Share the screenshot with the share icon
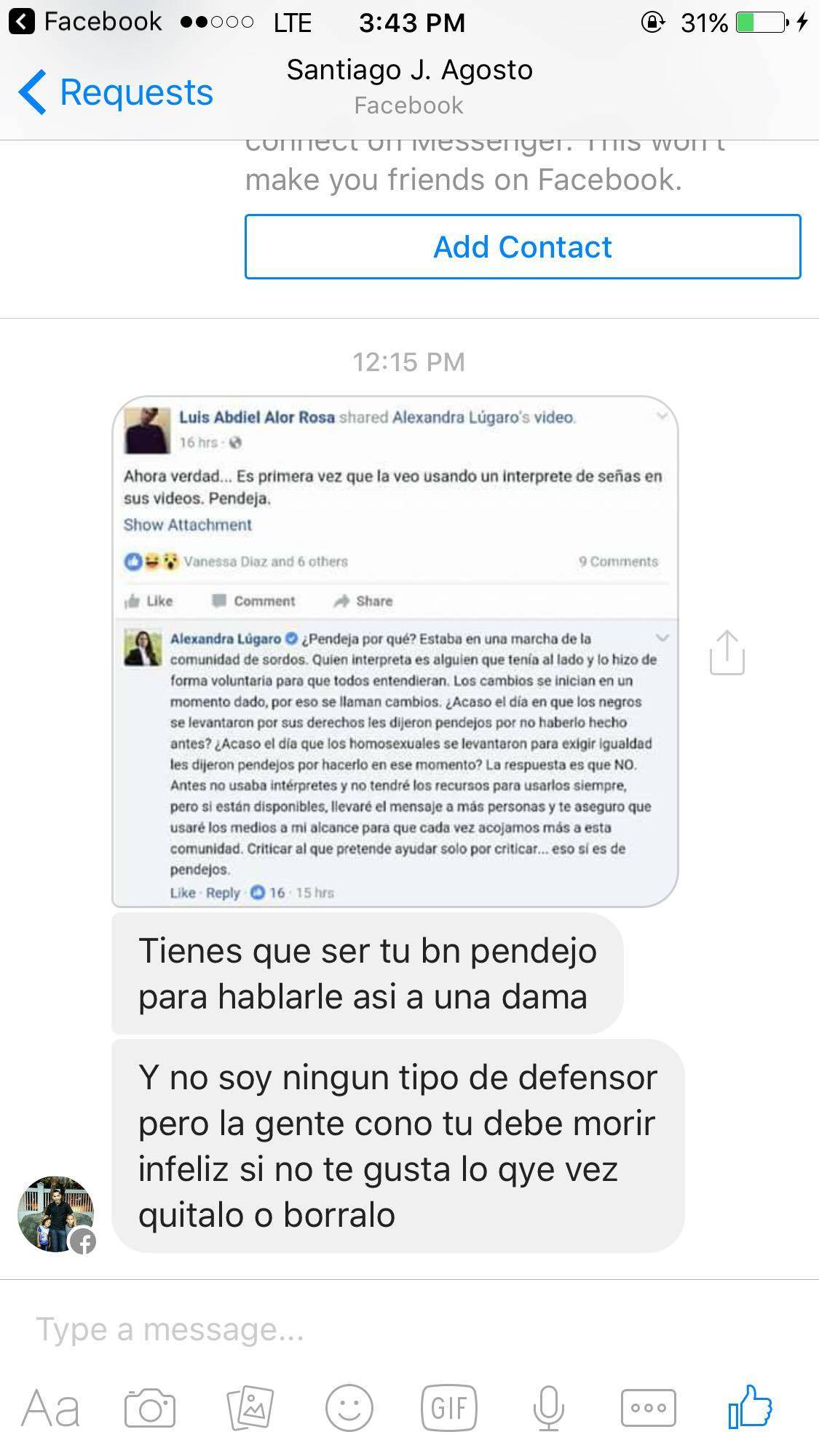The image size is (819, 1456). [727, 653]
